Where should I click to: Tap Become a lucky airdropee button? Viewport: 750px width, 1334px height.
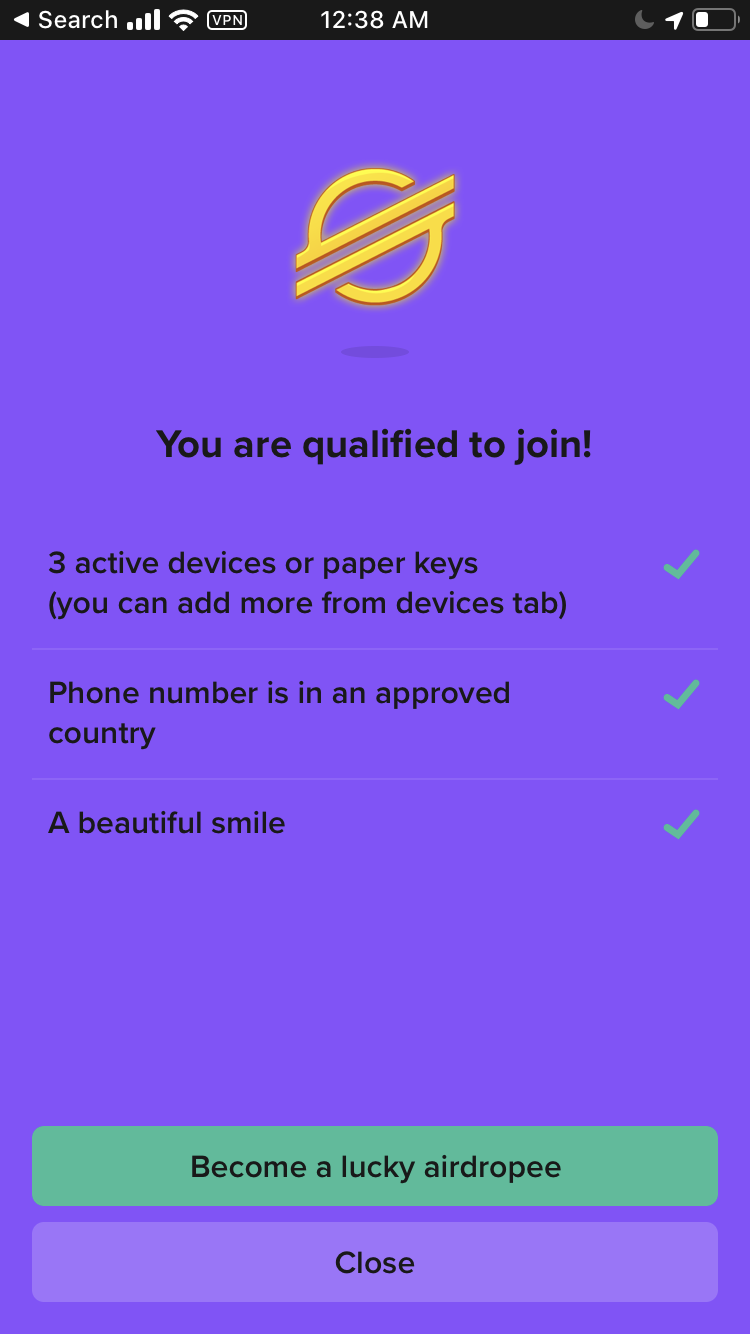(x=375, y=1166)
